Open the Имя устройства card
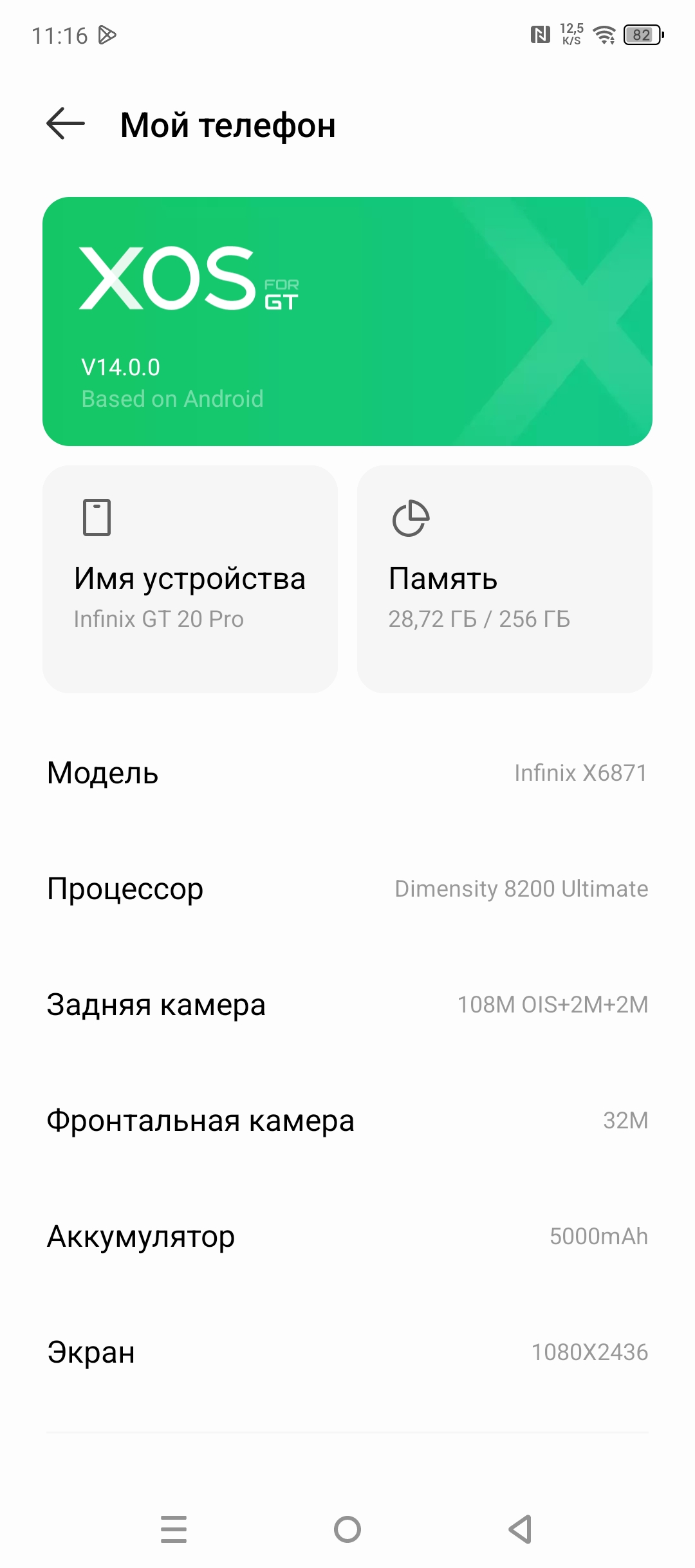The width and height of the screenshot is (695, 1568). pos(190,579)
